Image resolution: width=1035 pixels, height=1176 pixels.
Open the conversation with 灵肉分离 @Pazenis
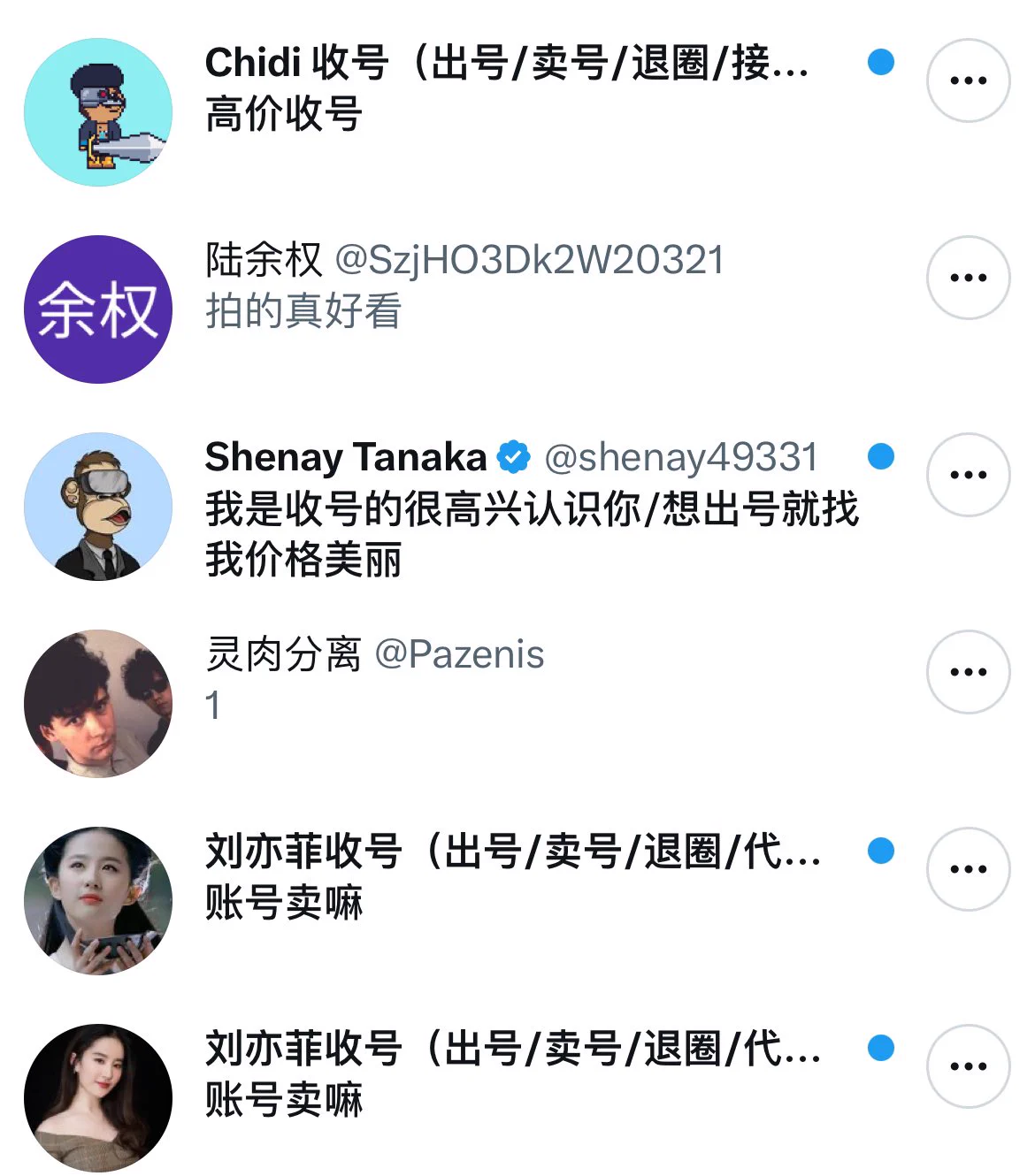[x=376, y=679]
